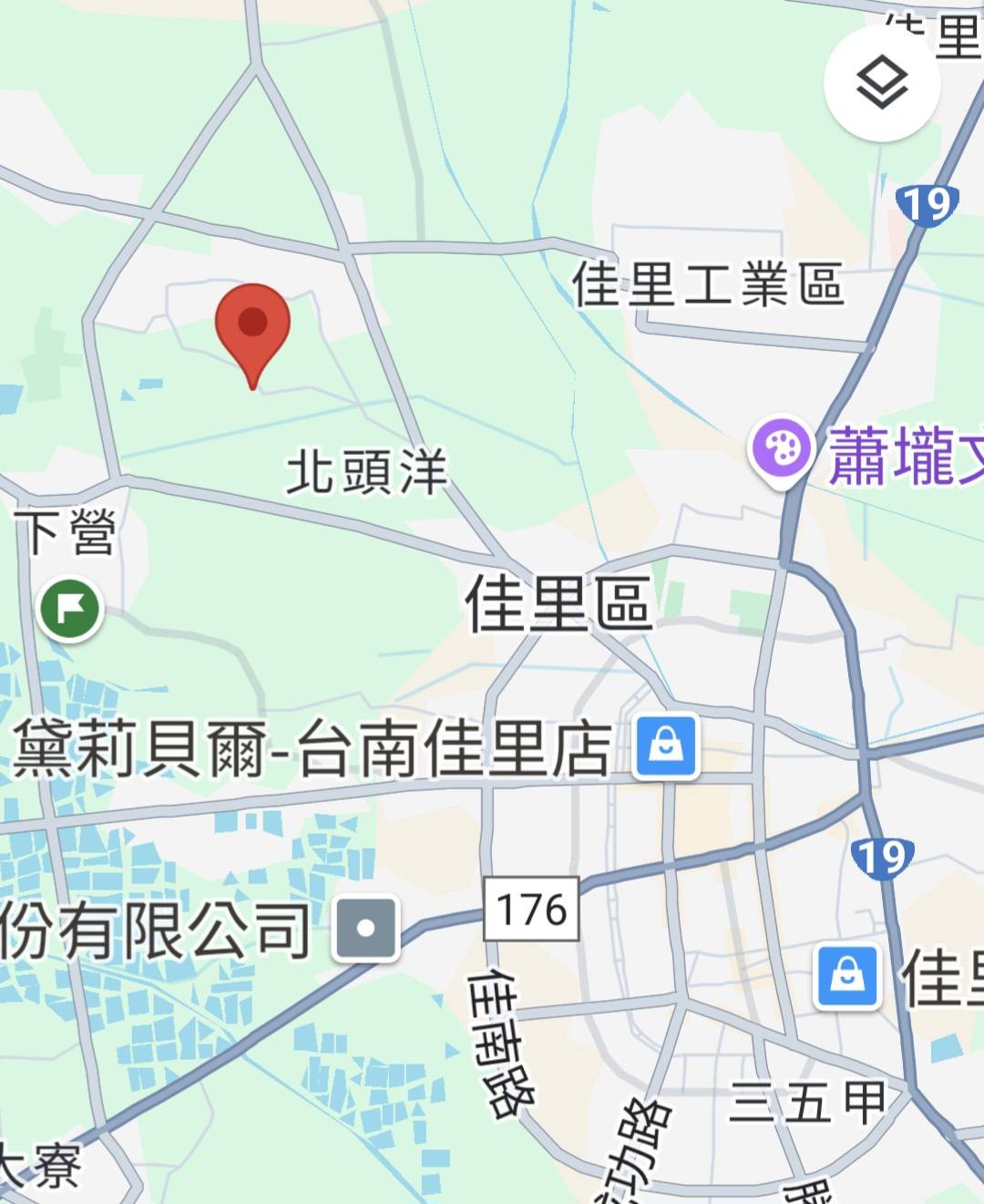Open the 蕭壠 cultural park place marker
The height and width of the screenshot is (1204, 984).
click(781, 449)
